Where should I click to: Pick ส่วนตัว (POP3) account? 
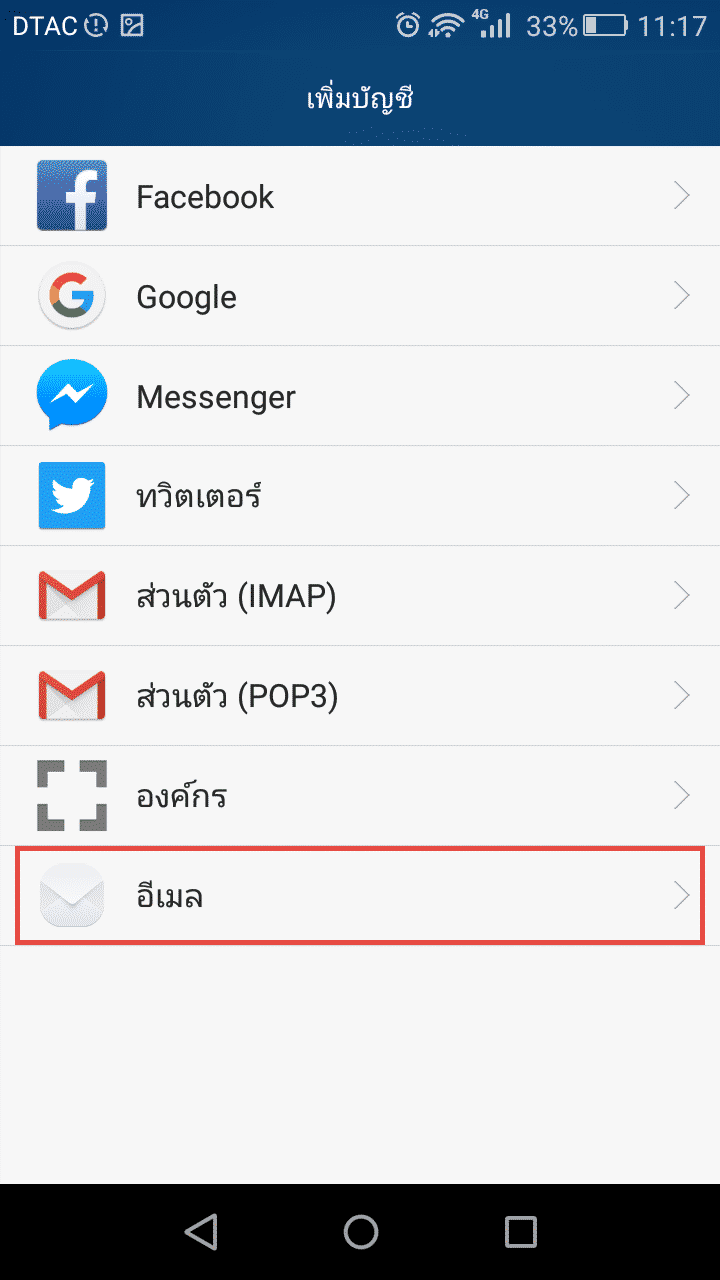click(360, 696)
